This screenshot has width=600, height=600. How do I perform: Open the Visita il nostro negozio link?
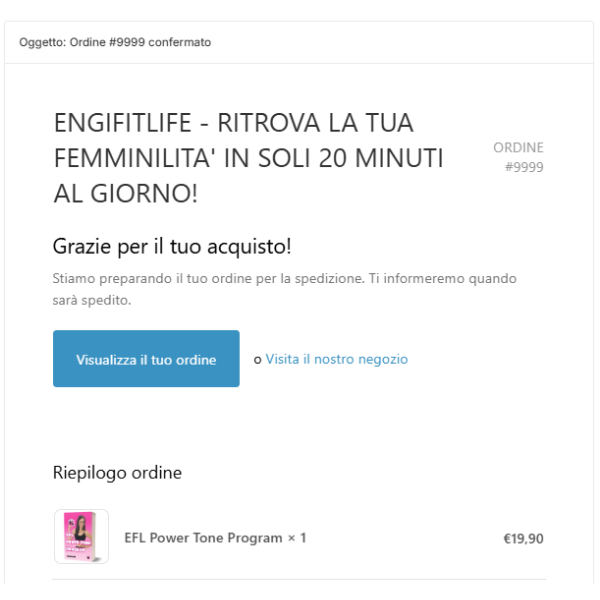click(337, 359)
